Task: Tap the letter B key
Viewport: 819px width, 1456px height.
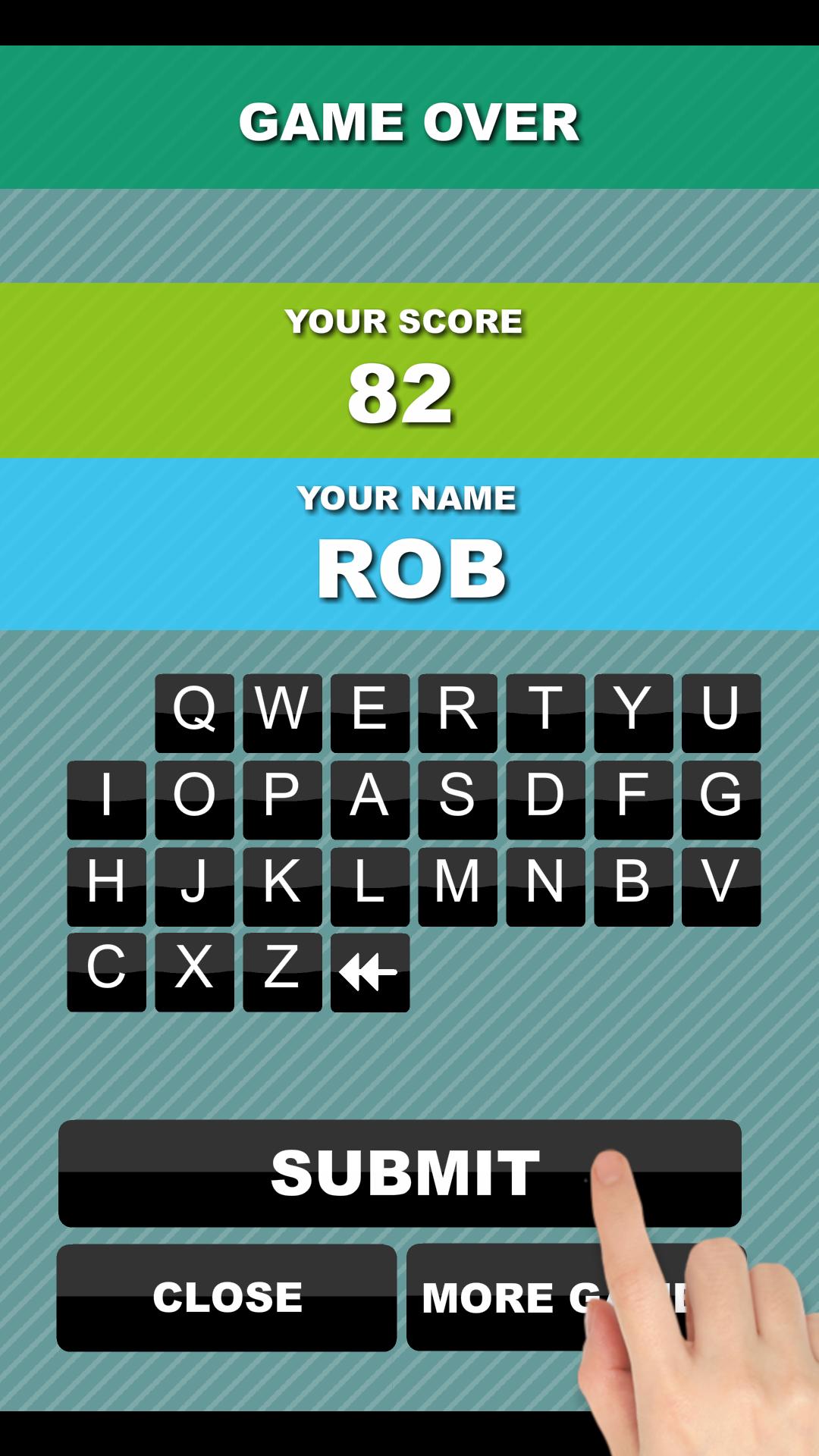Action: tap(633, 886)
